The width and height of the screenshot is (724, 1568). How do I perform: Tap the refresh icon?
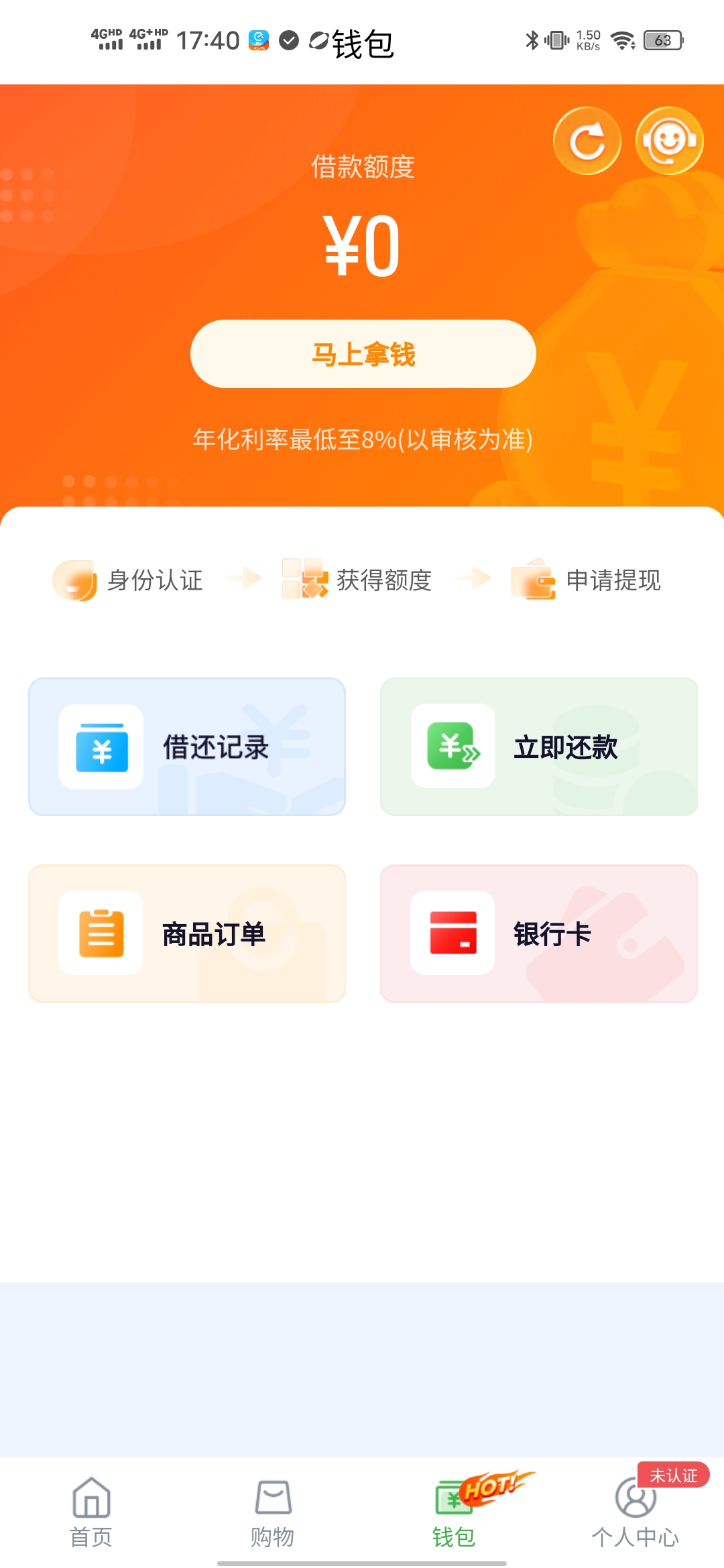(587, 141)
